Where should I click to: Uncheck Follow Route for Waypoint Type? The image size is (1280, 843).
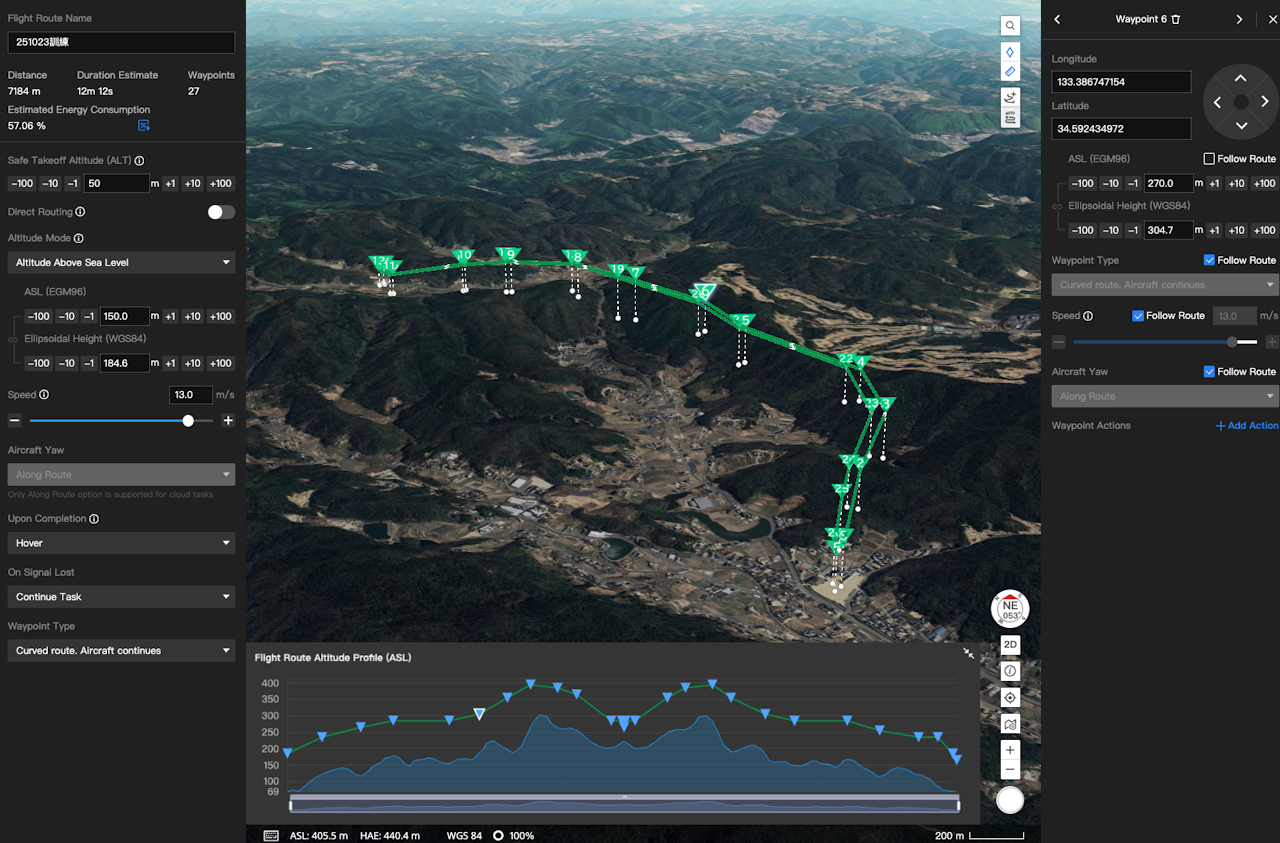tap(1209, 260)
